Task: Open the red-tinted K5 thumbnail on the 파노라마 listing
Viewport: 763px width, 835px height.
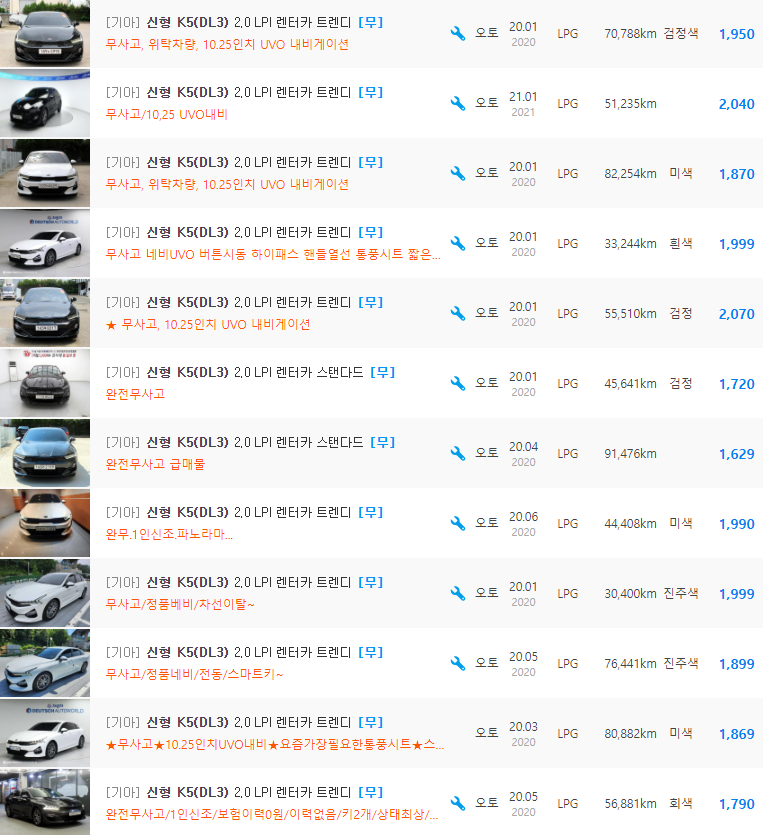Action: tap(45, 523)
